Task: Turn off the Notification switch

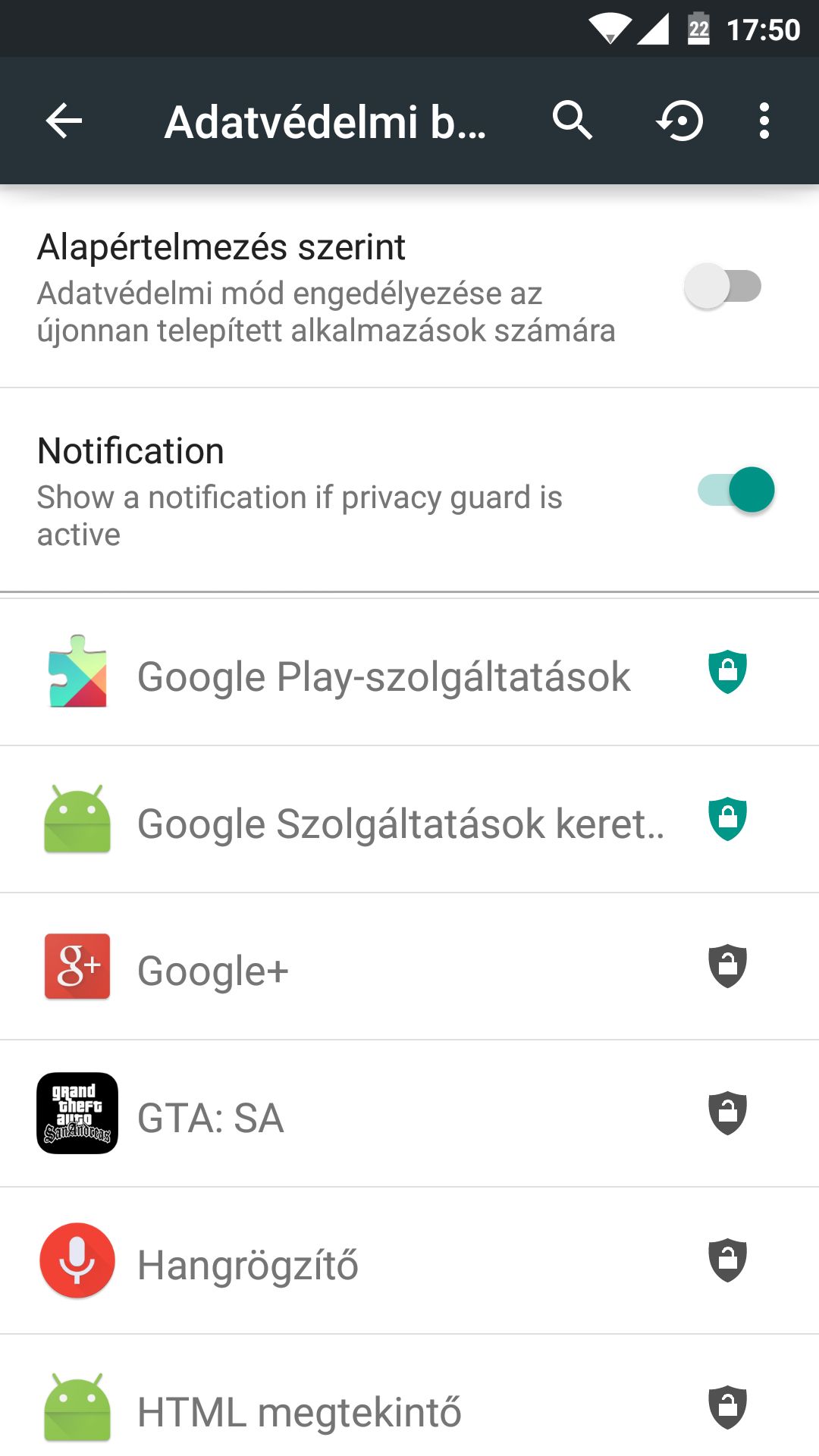Action: click(x=736, y=490)
